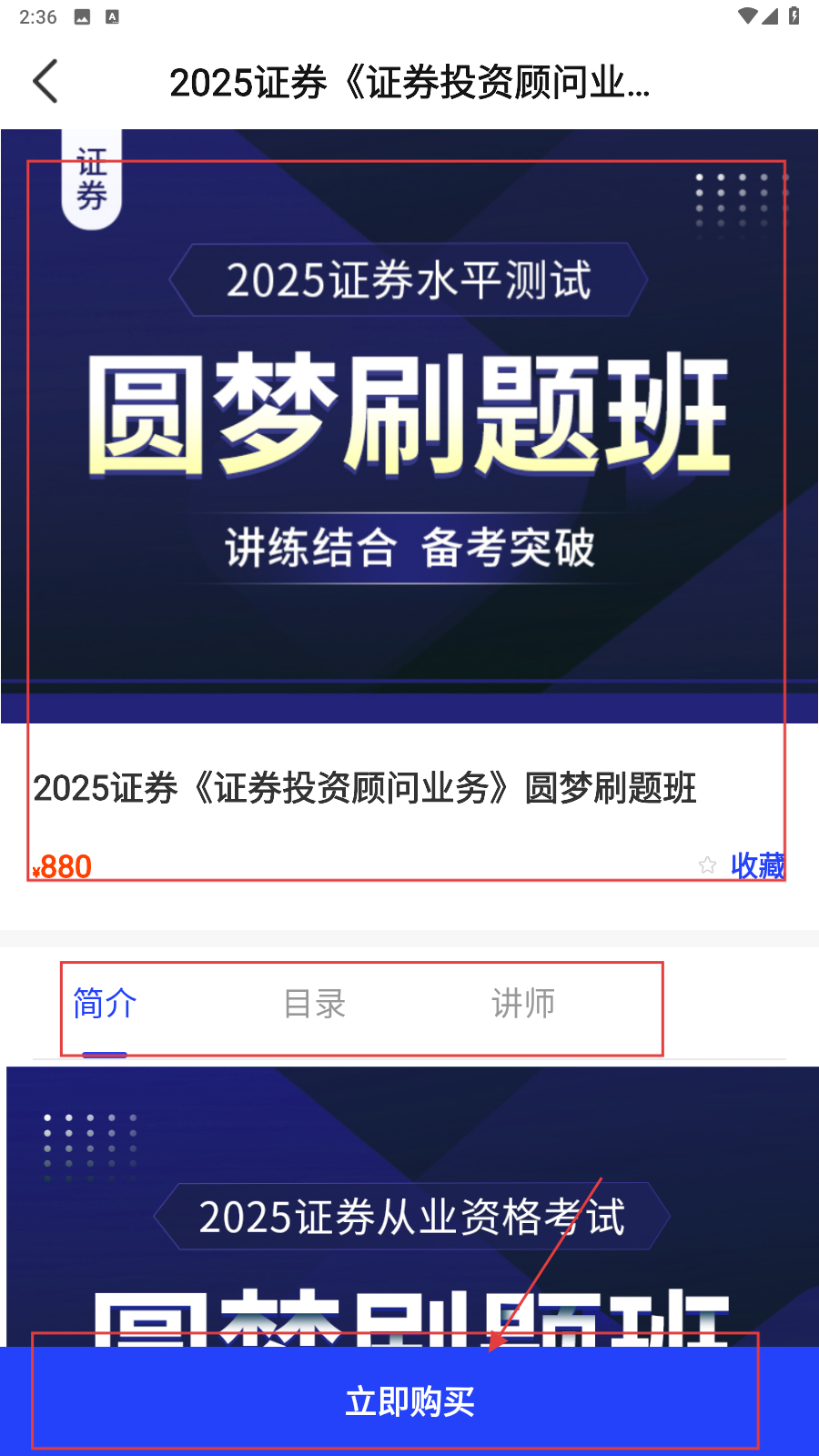
Task: Open the 目录 tab
Action: (314, 1004)
